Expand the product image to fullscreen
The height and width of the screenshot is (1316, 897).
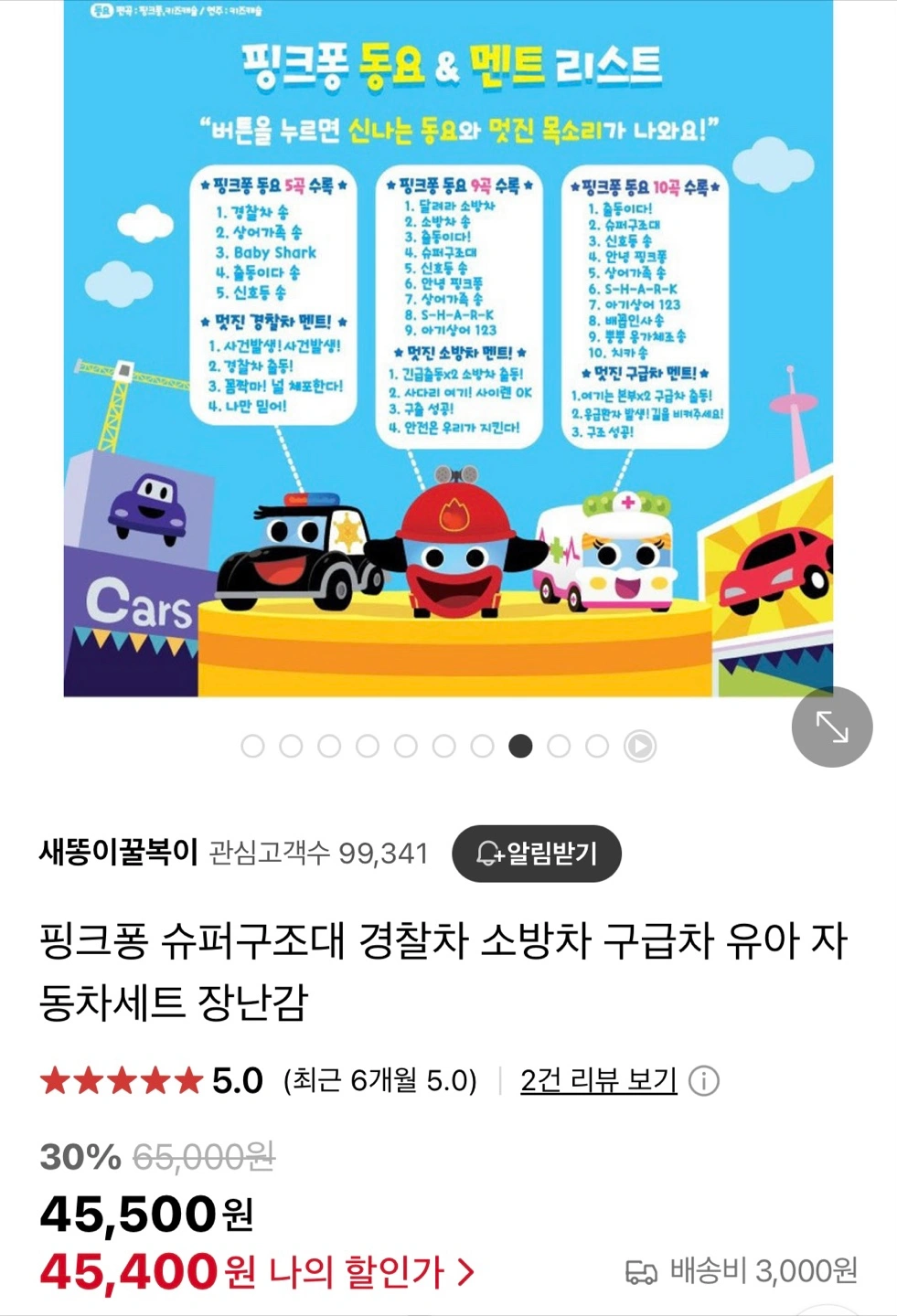click(x=831, y=727)
